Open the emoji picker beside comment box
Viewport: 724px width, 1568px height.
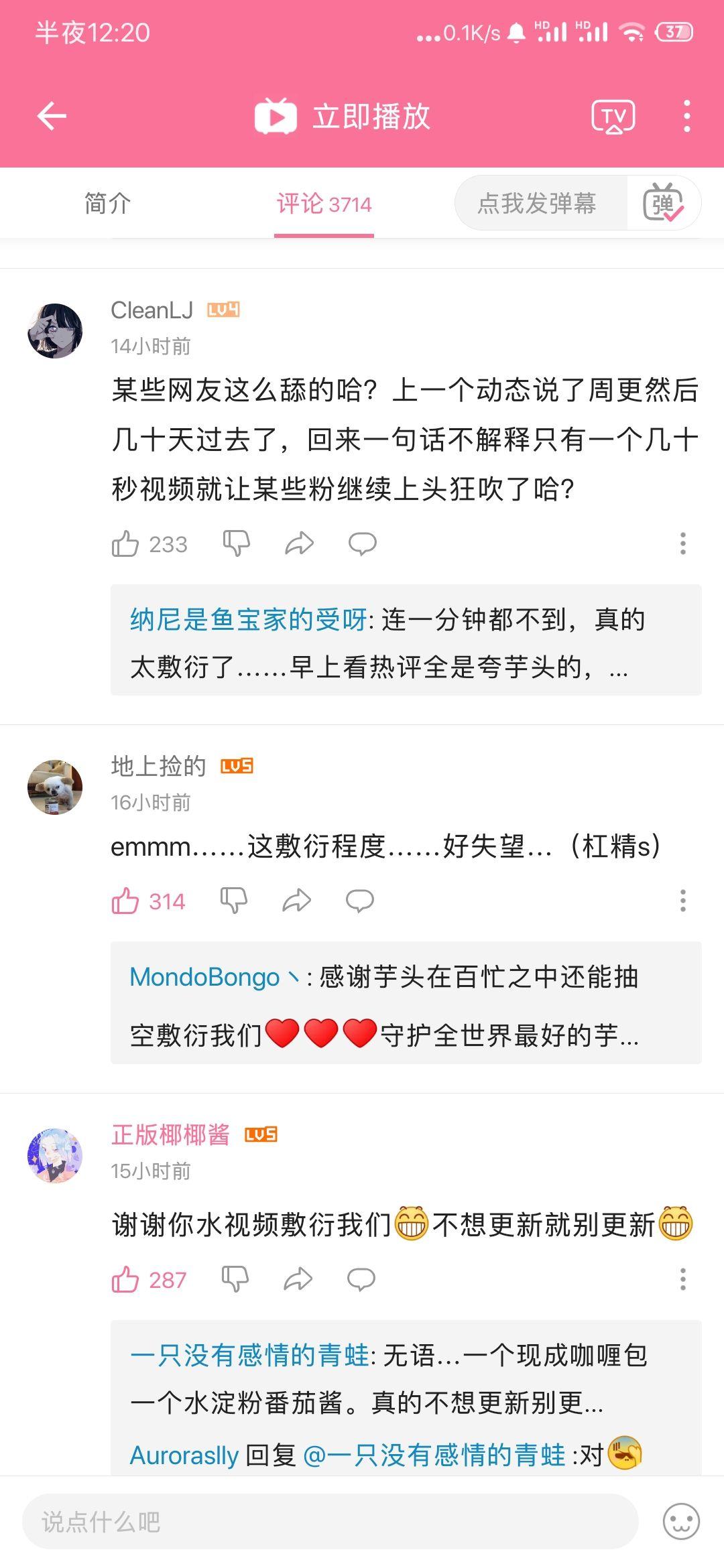pyautogui.click(x=681, y=1522)
